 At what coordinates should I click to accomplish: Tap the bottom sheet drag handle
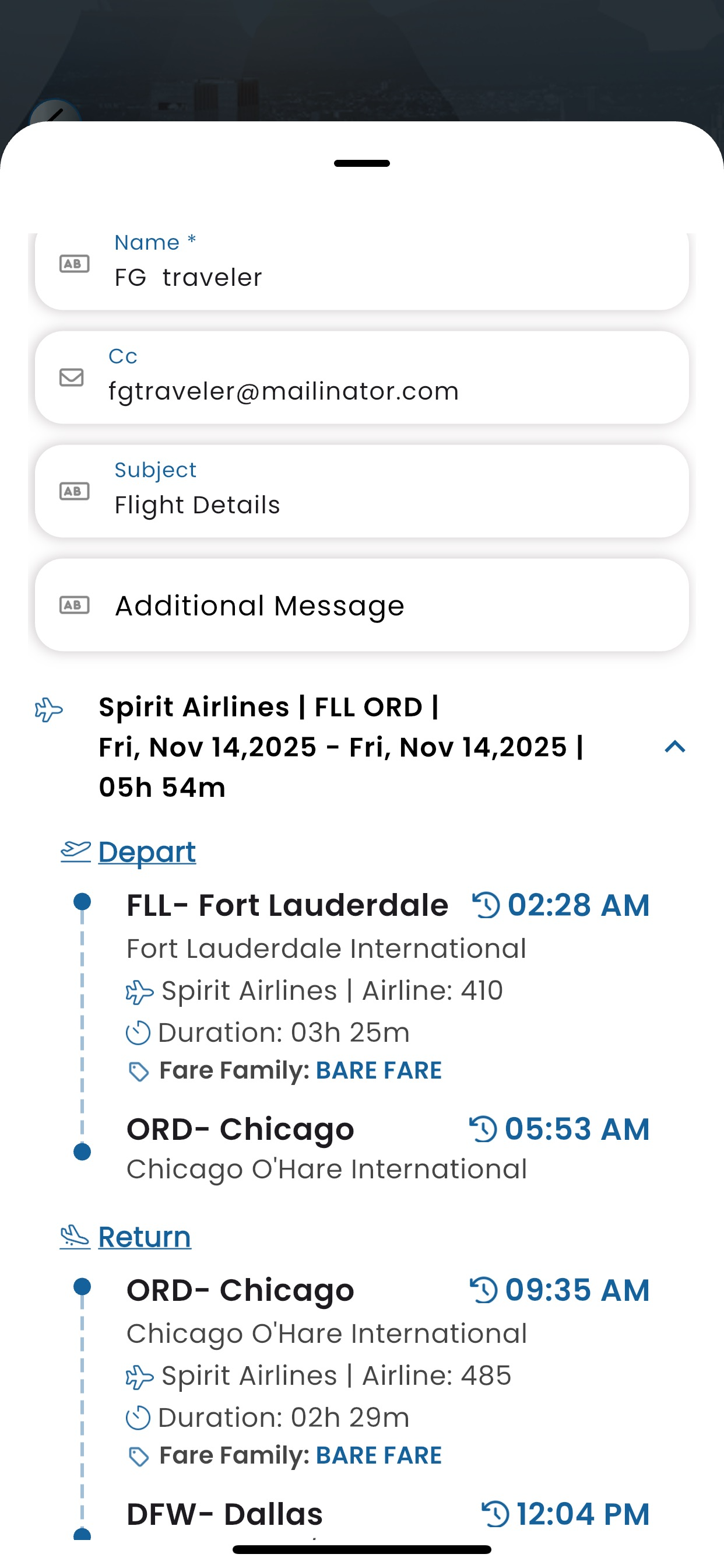[x=362, y=163]
